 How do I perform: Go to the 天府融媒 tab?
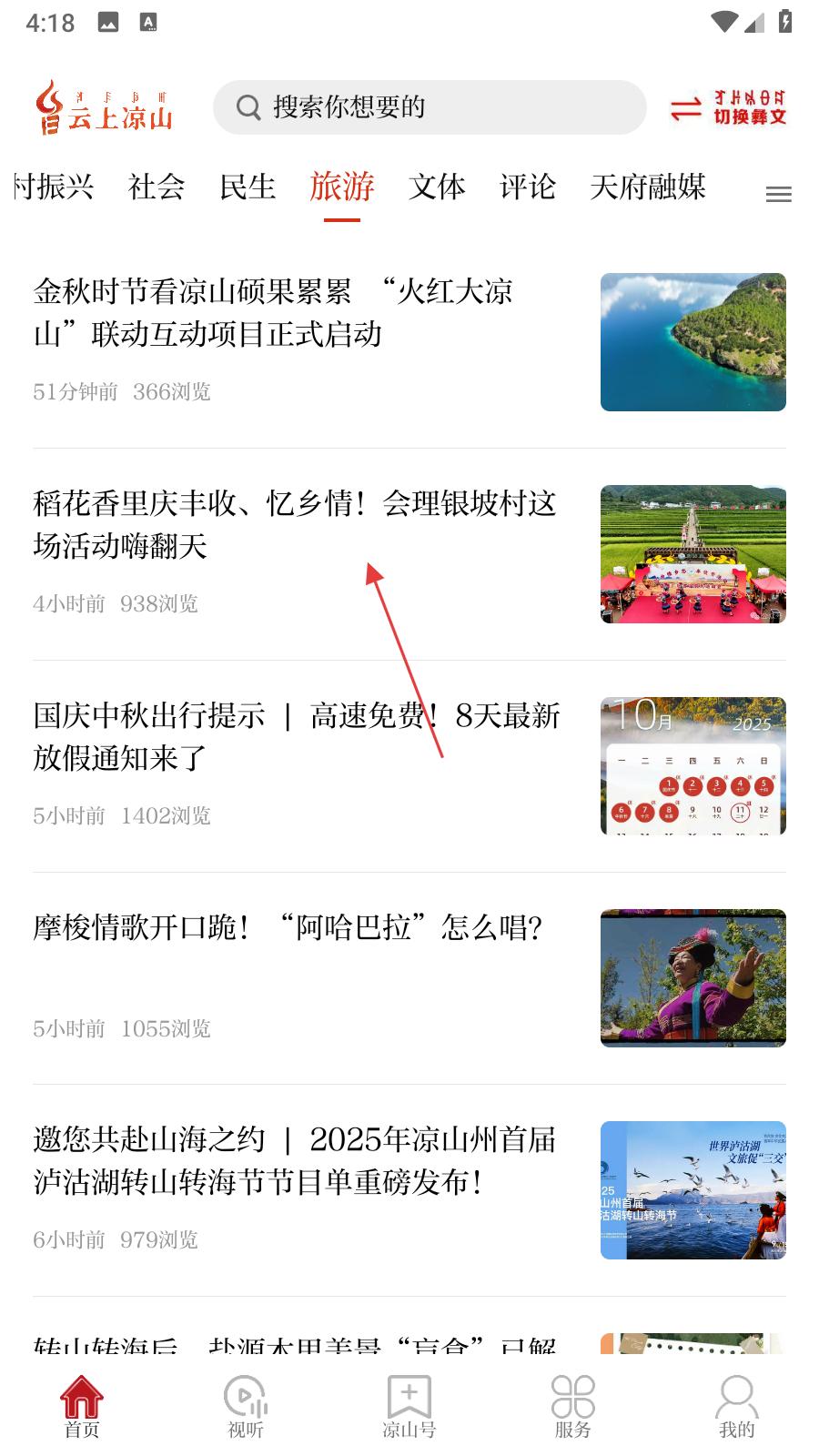click(647, 187)
